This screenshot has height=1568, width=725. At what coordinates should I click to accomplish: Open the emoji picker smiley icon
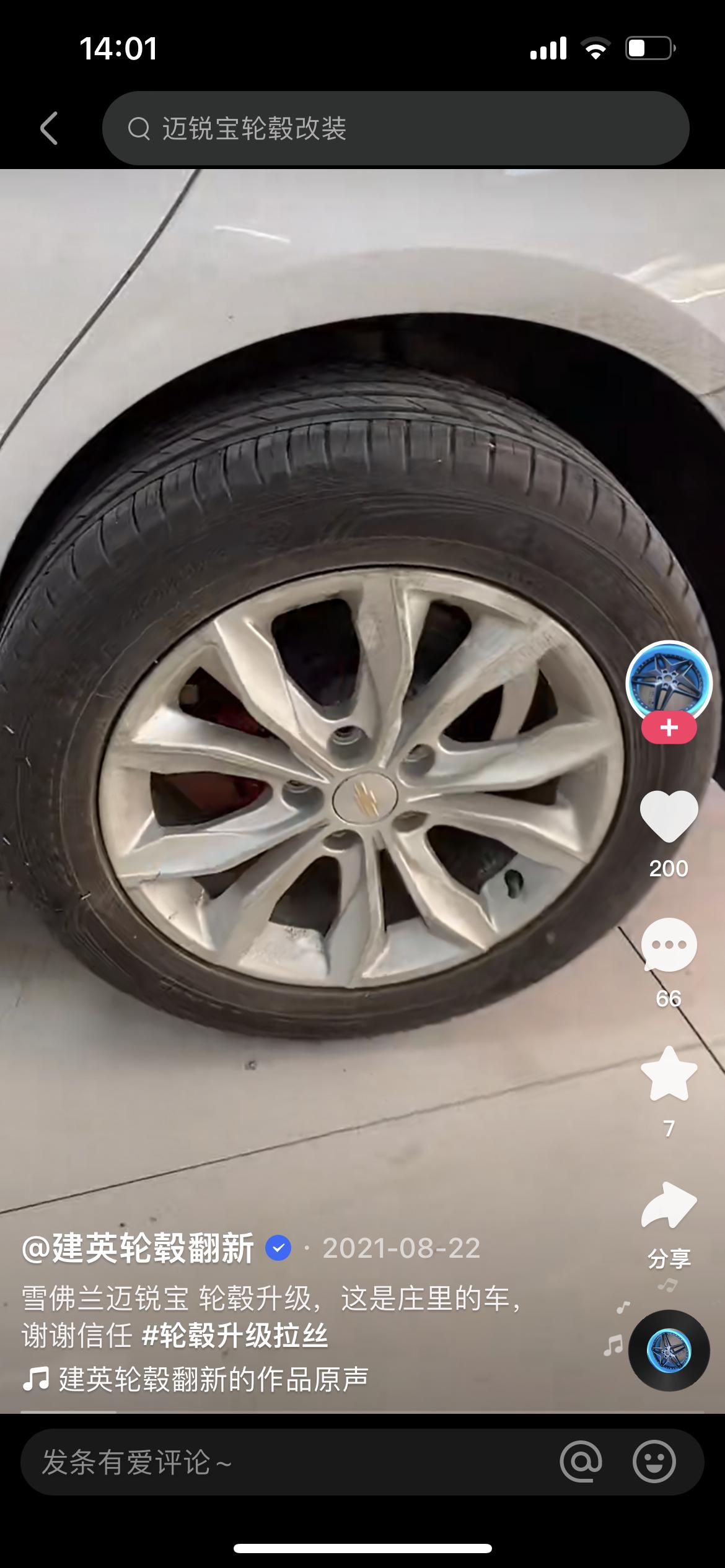pos(654,1462)
